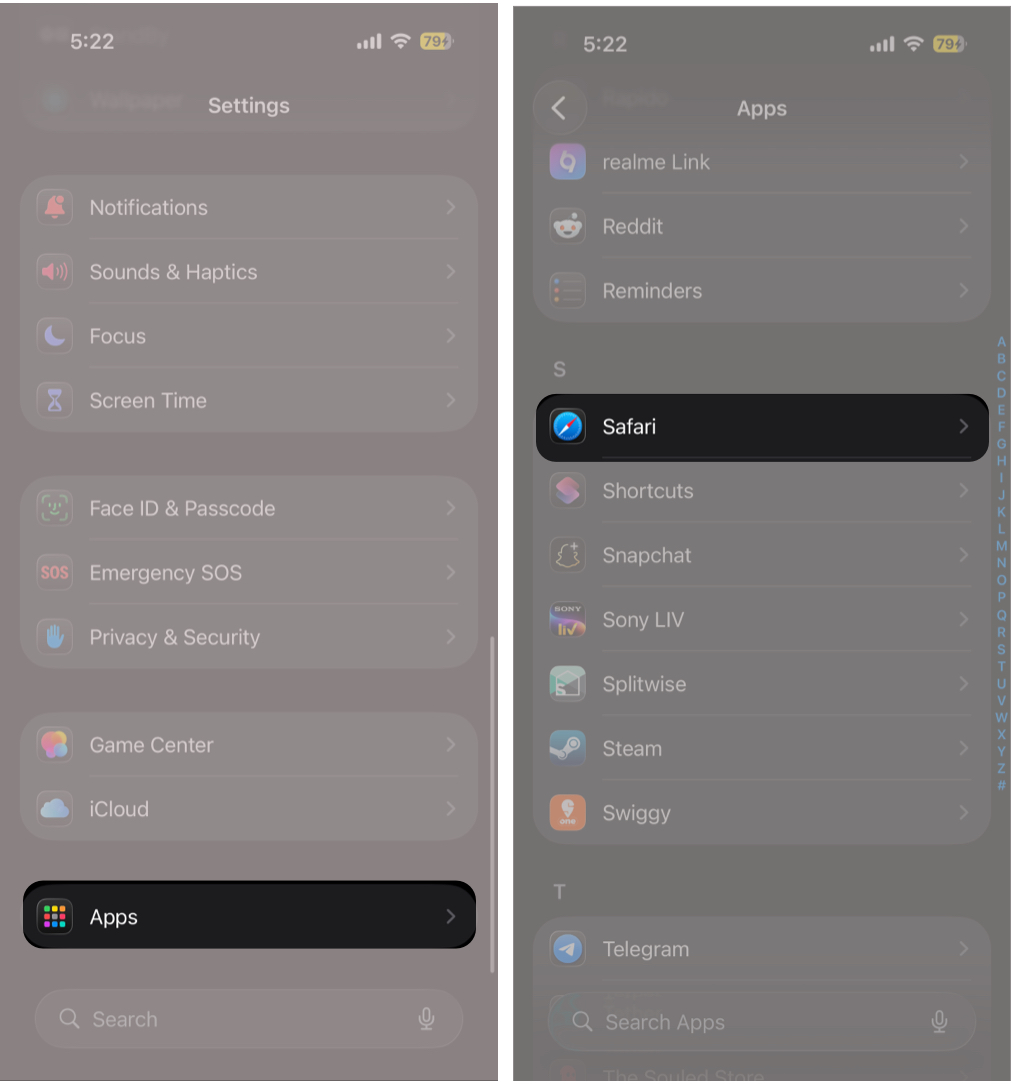Select the Telegram paper plane icon
Viewport: 1011px width, 1084px height.
coord(567,949)
